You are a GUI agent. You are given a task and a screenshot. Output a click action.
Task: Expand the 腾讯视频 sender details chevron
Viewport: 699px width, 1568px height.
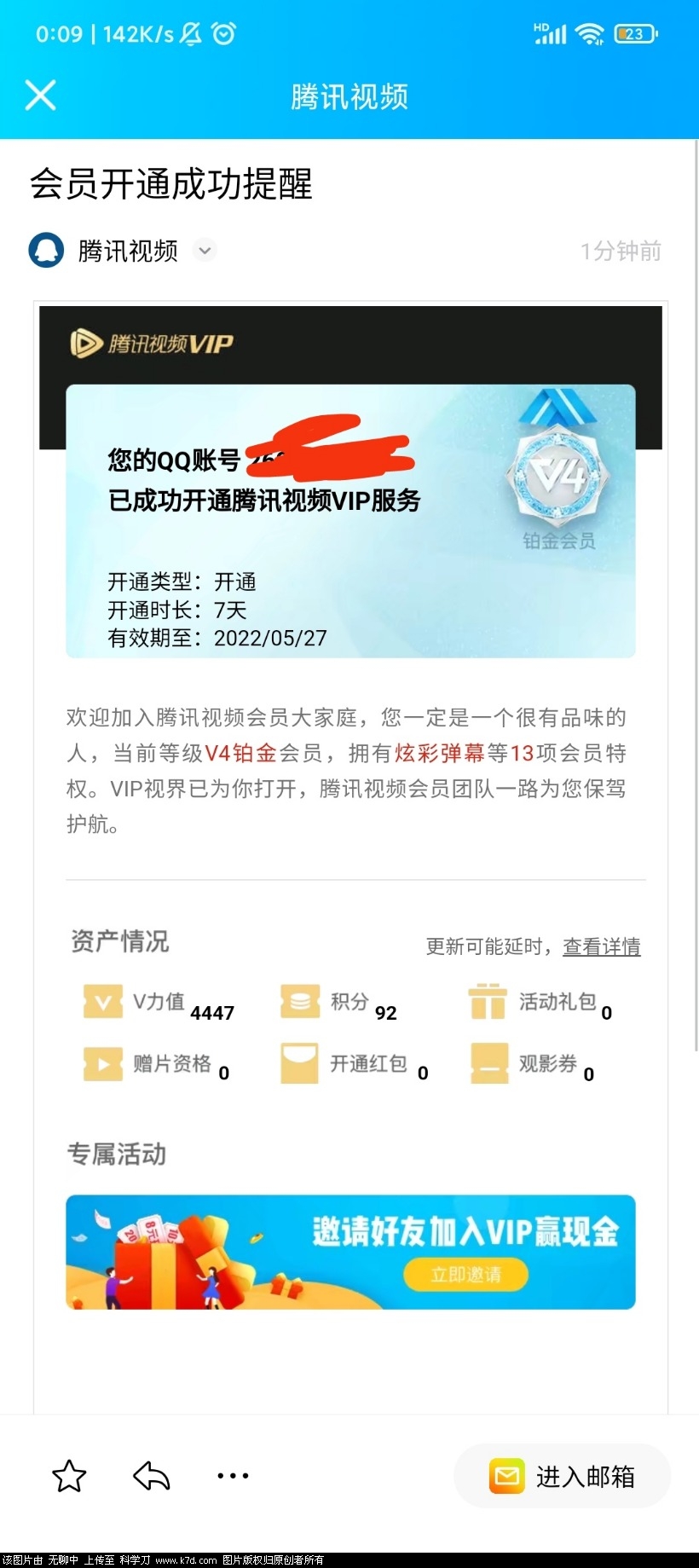[x=205, y=251]
